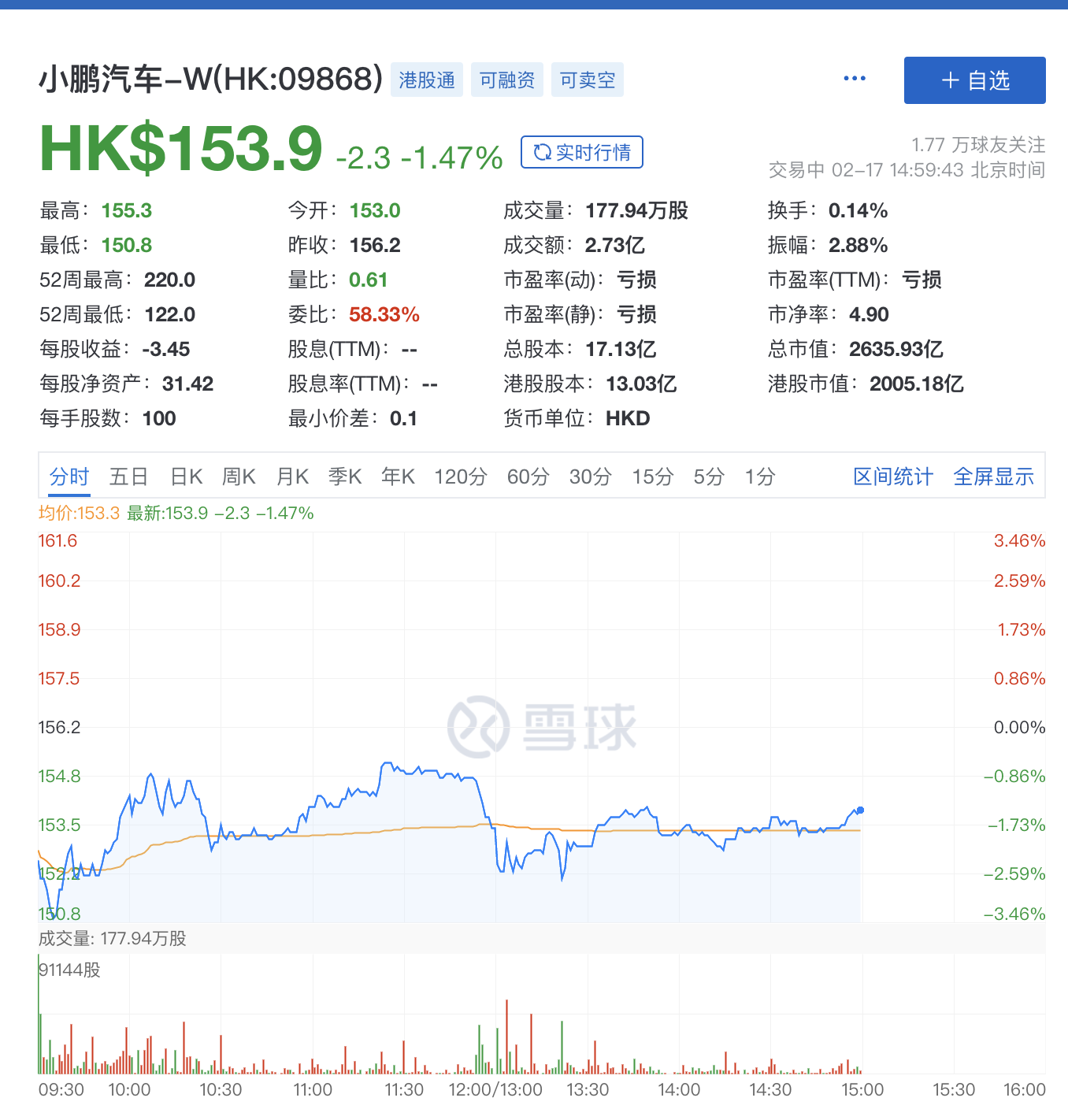1068x1120 pixels.
Task: Choose the 5分 interval chart
Action: click(709, 477)
